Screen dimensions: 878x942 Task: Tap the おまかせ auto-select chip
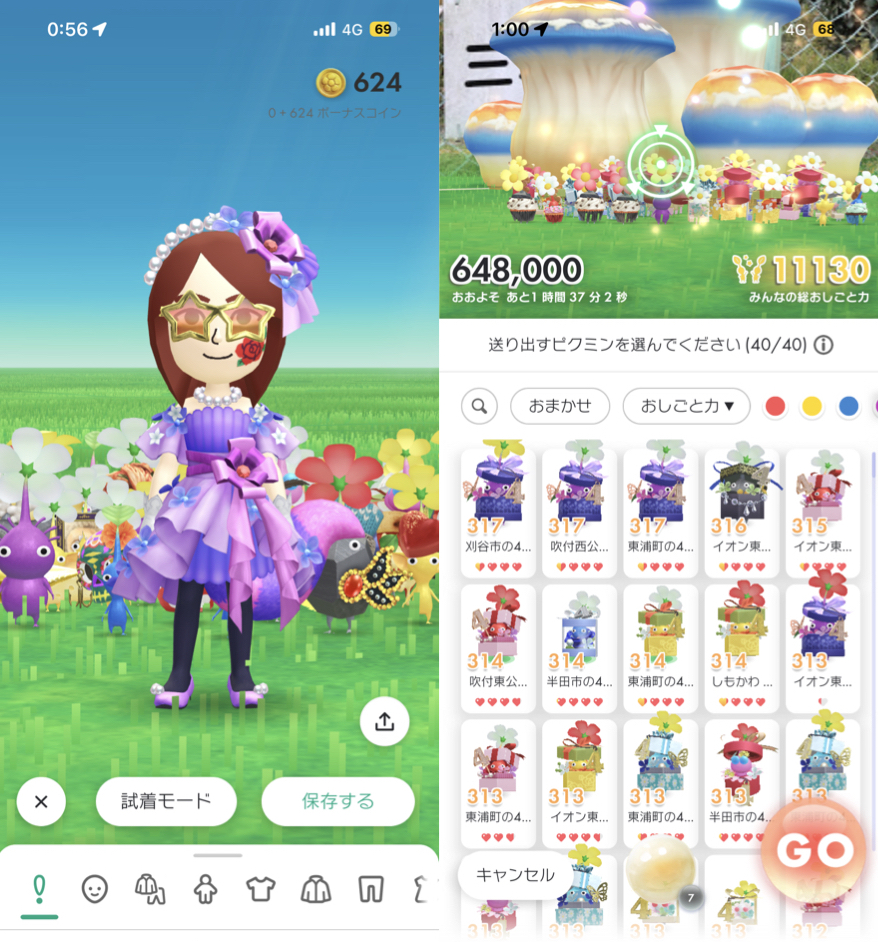click(x=560, y=406)
